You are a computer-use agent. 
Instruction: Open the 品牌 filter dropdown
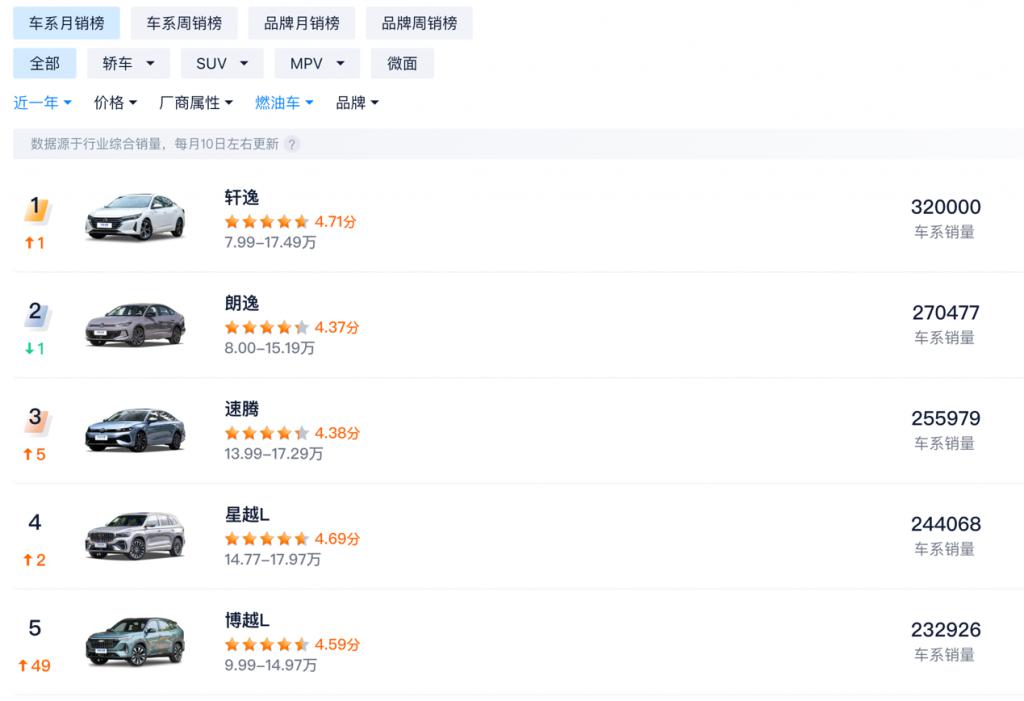[357, 103]
